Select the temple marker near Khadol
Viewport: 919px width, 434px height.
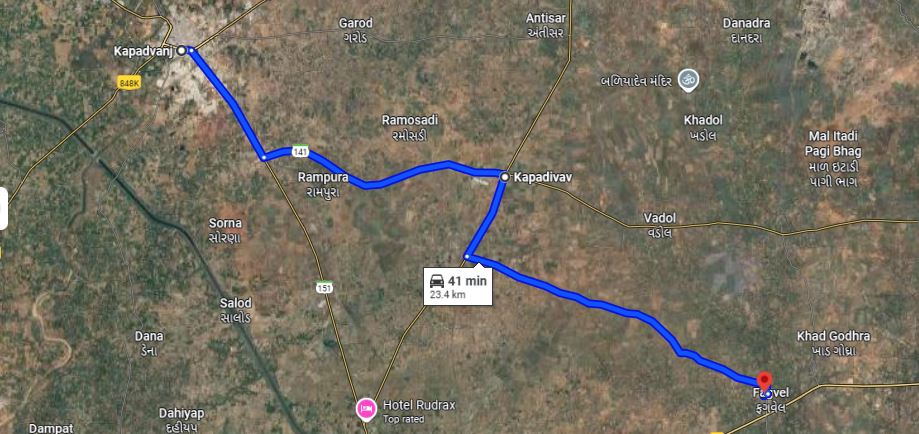[687, 79]
